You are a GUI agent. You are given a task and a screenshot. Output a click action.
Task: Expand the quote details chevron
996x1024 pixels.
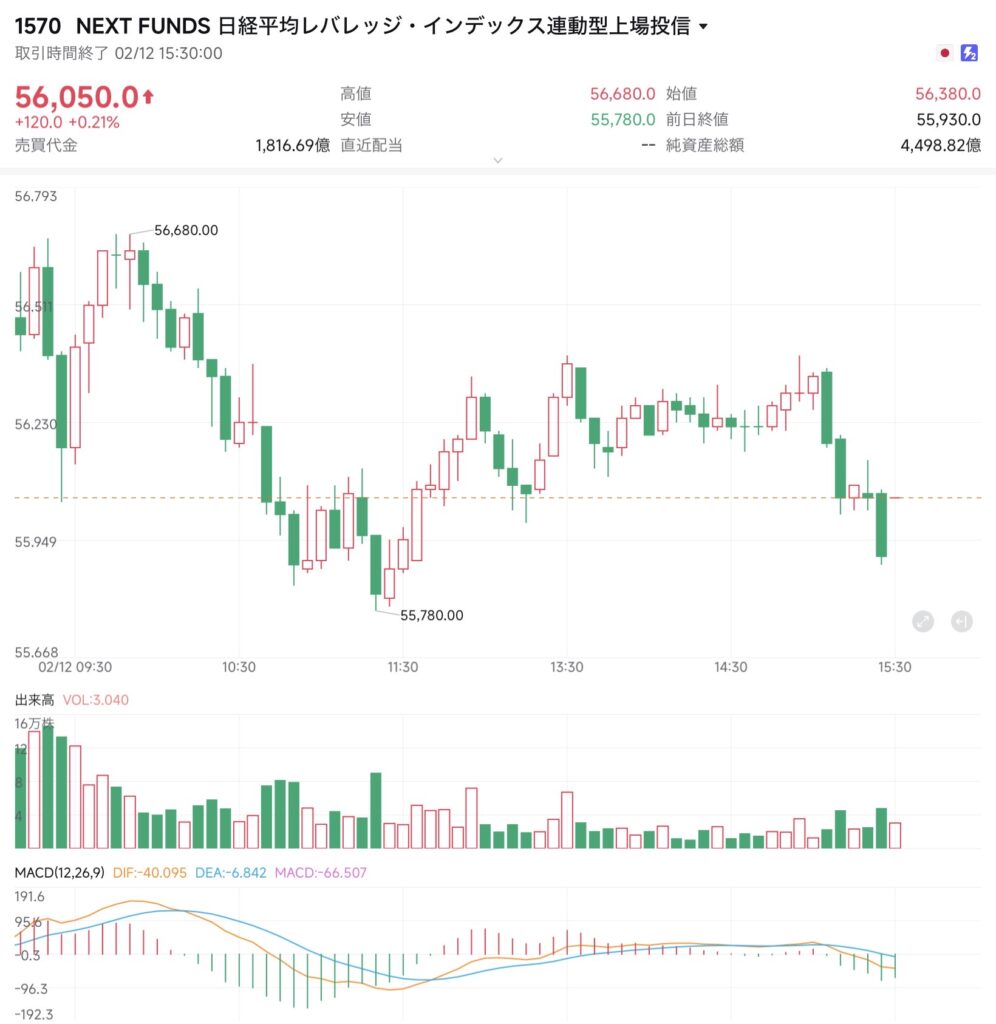pyautogui.click(x=498, y=160)
